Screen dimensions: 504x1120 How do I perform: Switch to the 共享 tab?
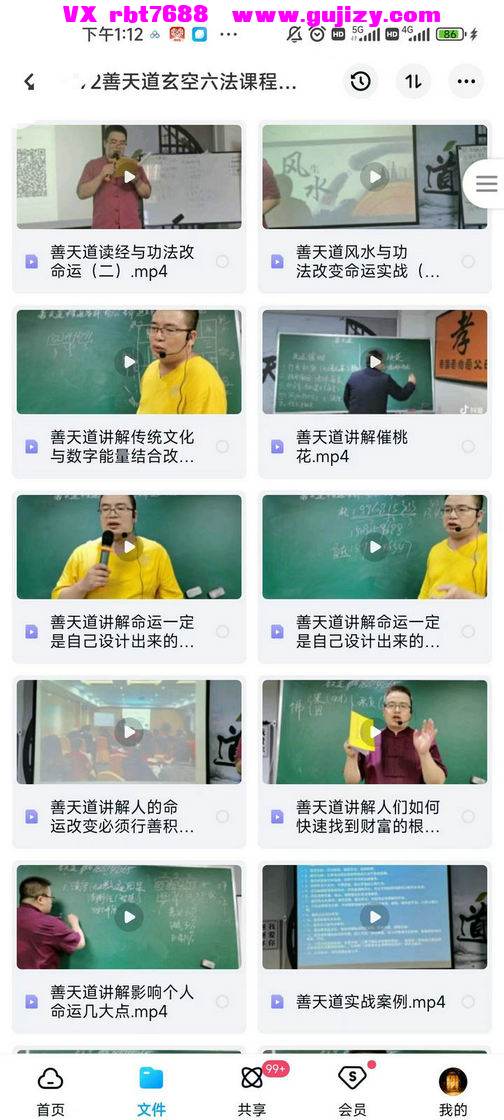(x=252, y=1091)
